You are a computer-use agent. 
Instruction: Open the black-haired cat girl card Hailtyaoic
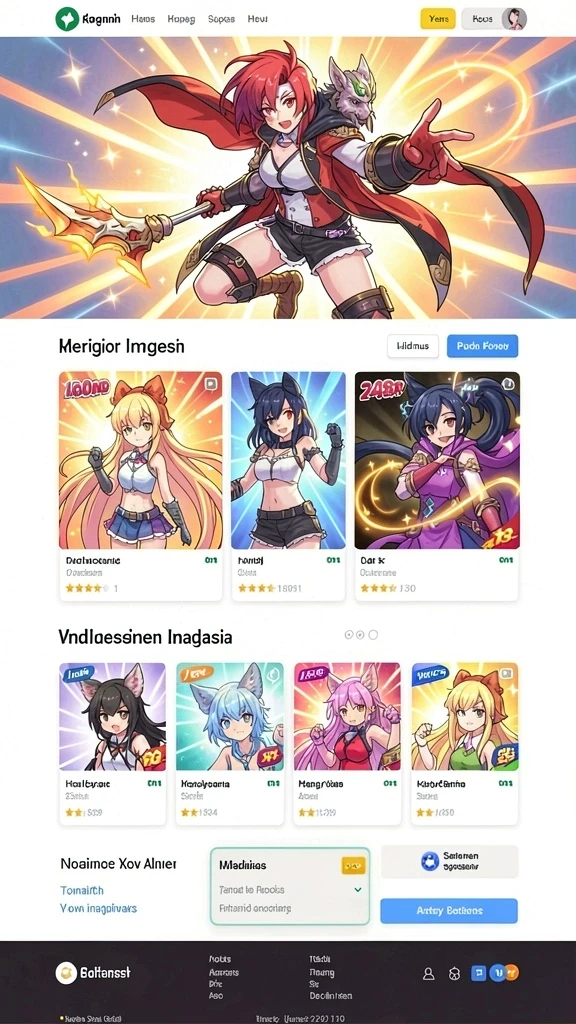(112, 744)
